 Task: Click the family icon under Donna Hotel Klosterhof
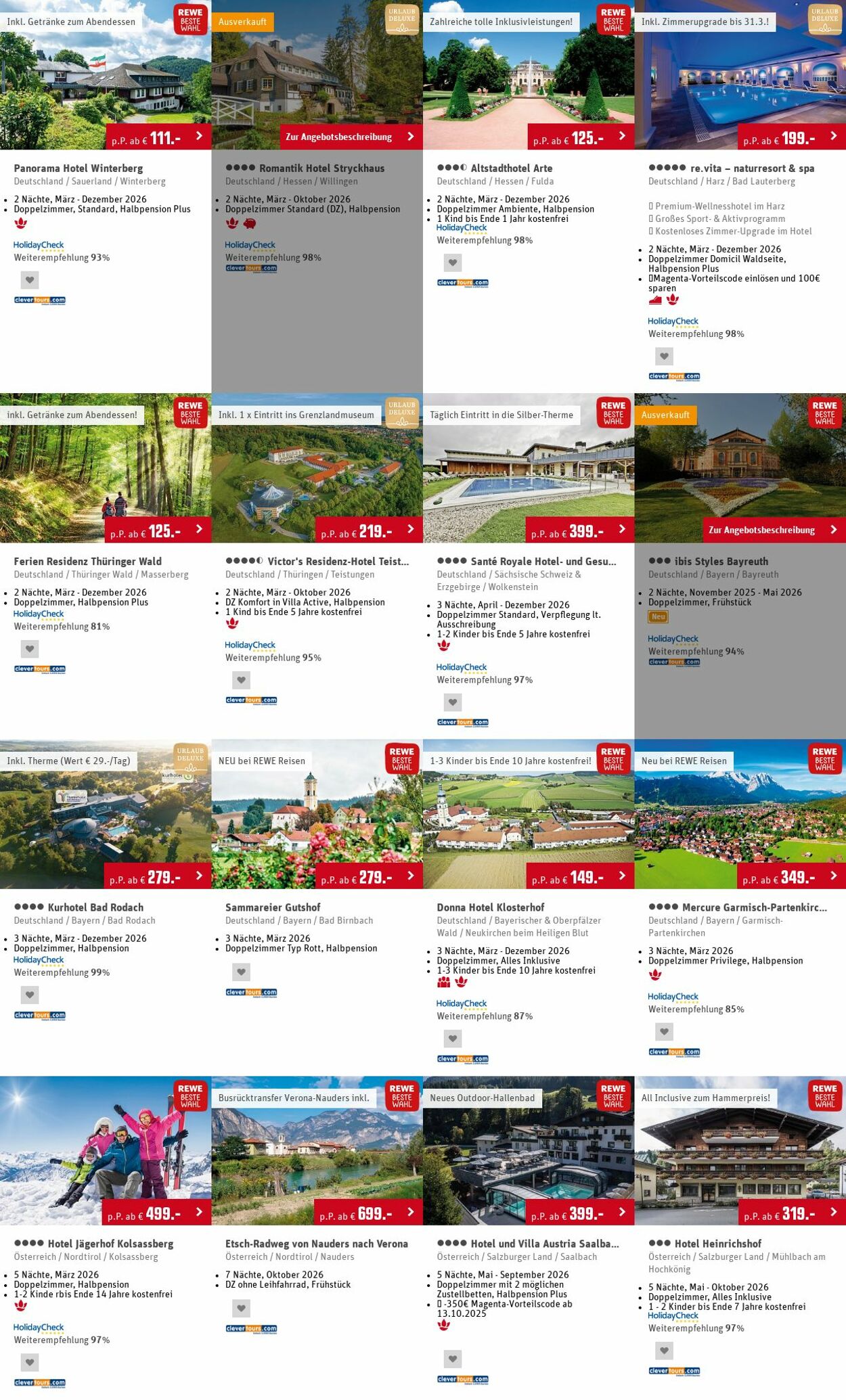click(443, 983)
